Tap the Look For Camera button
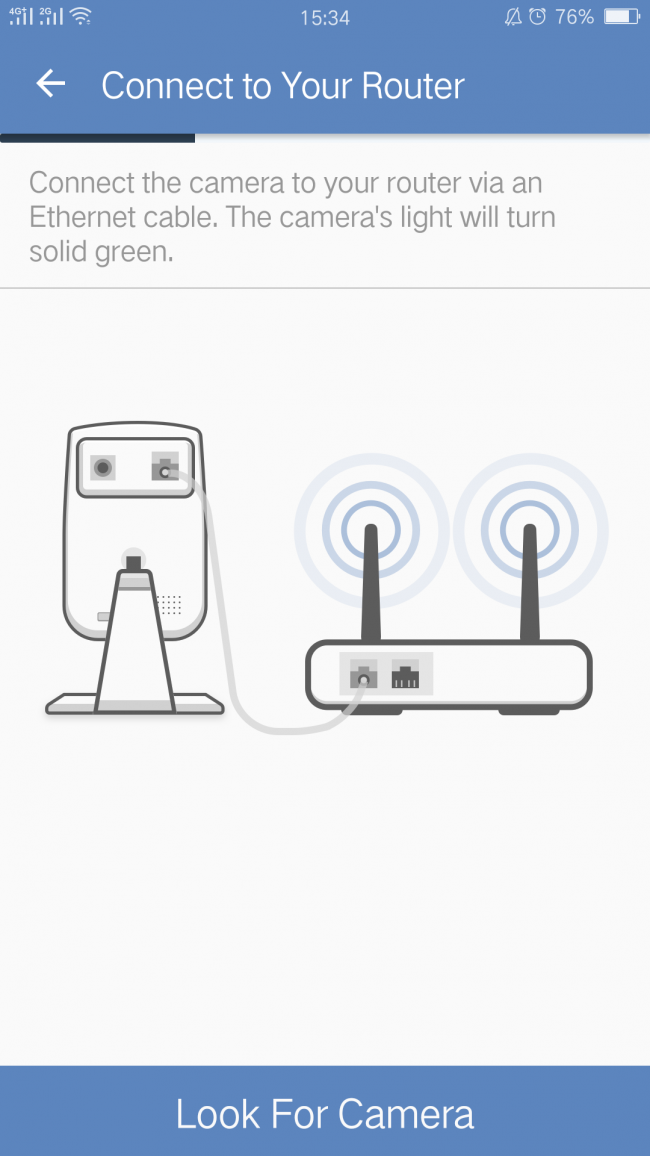This screenshot has height=1156, width=650. point(325,1112)
